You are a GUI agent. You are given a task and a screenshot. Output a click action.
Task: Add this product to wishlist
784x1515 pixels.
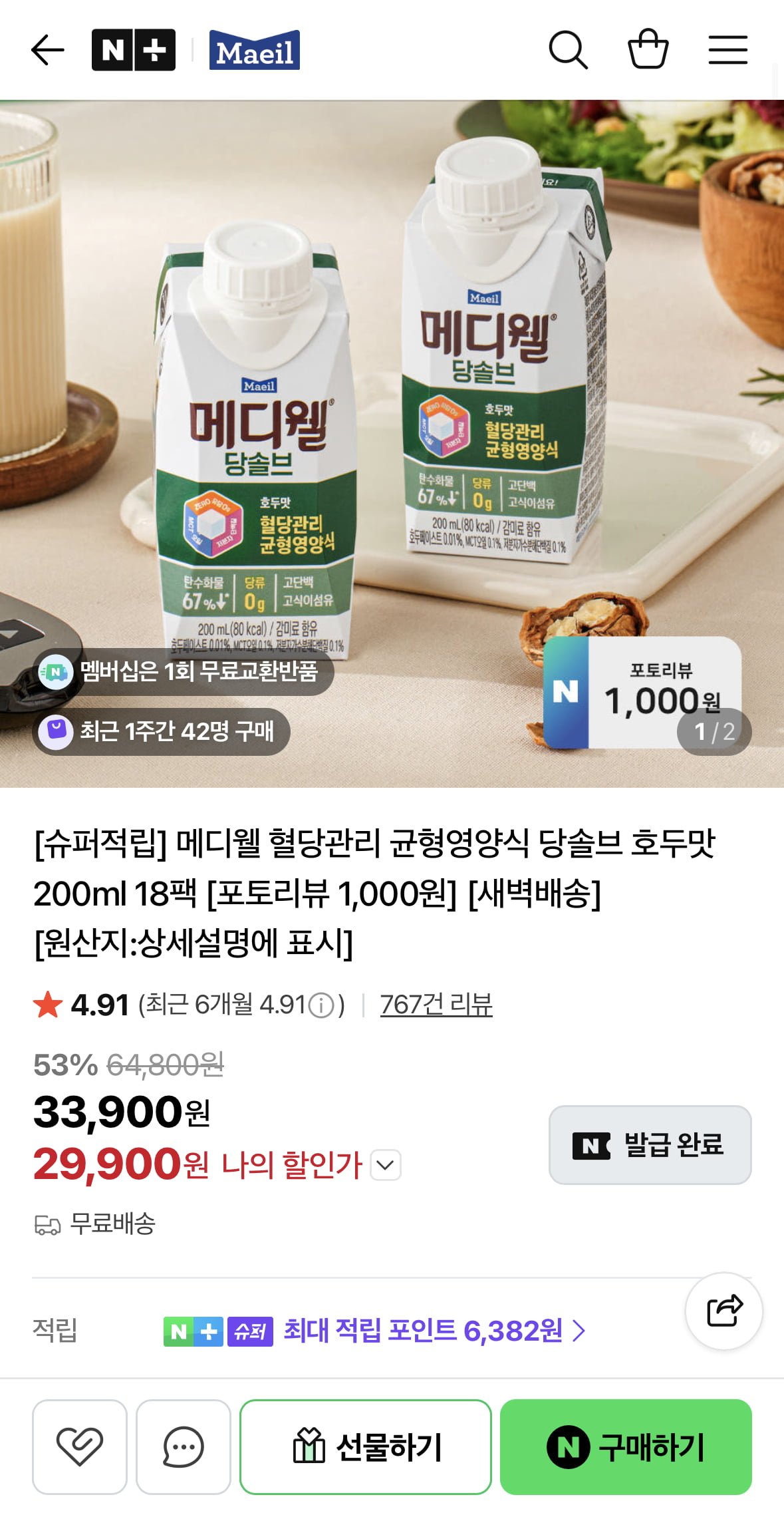pos(79,1446)
